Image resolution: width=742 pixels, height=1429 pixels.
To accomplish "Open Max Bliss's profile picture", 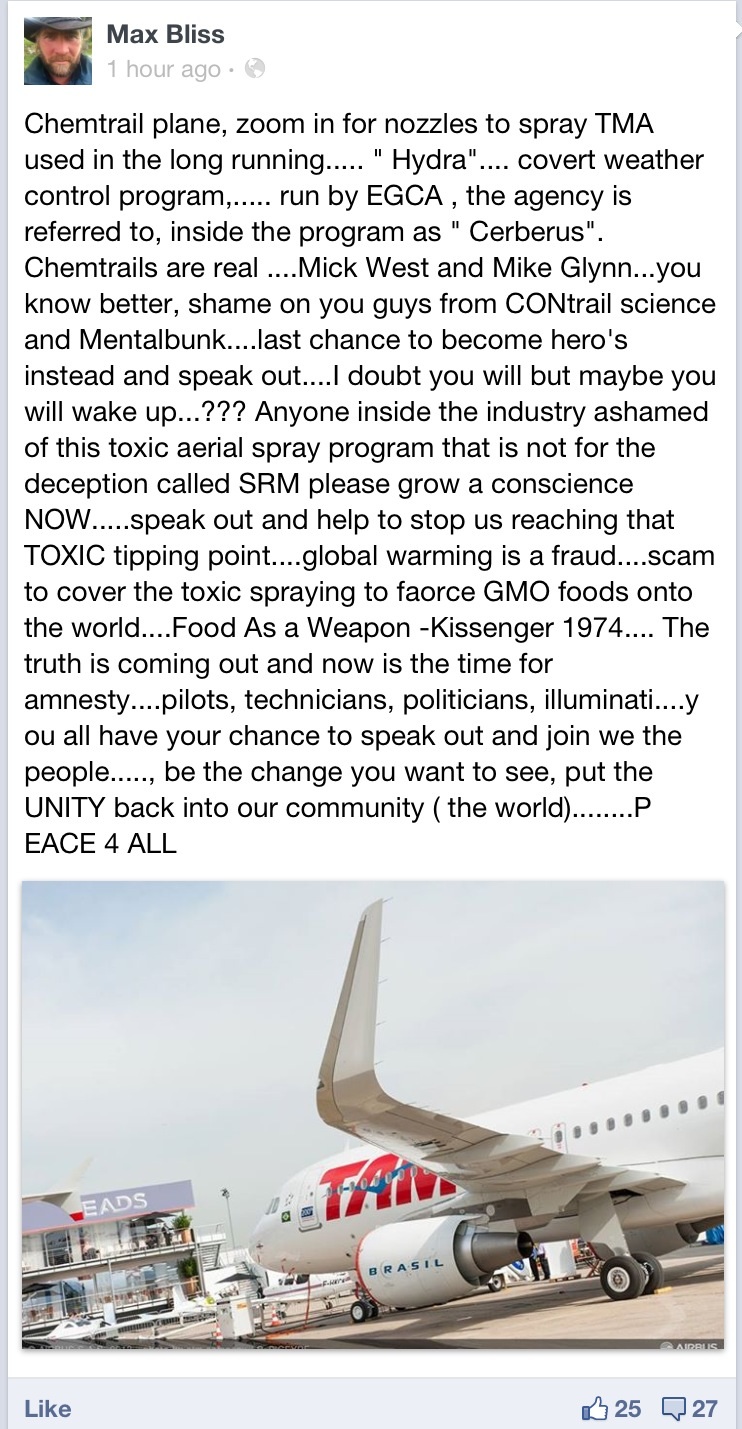I will pos(58,52).
